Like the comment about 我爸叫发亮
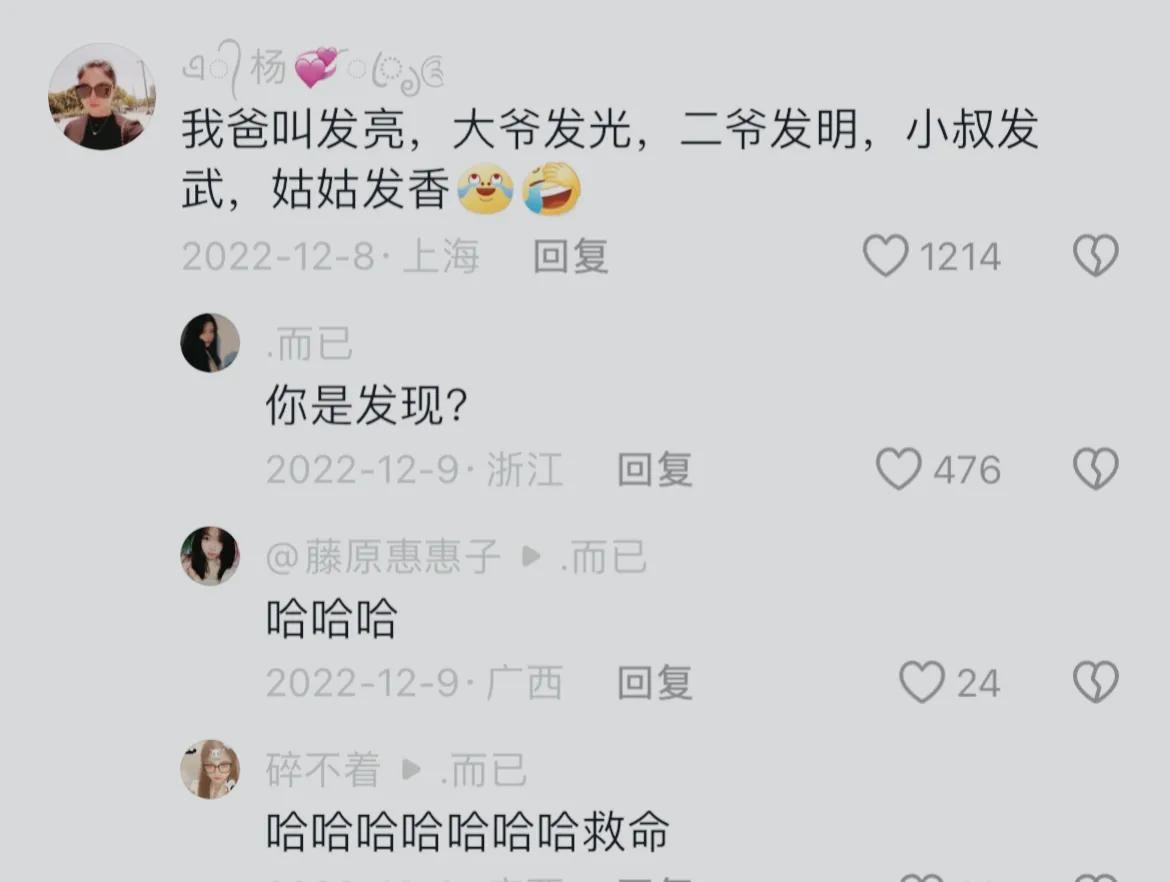The image size is (1170, 882). click(886, 257)
